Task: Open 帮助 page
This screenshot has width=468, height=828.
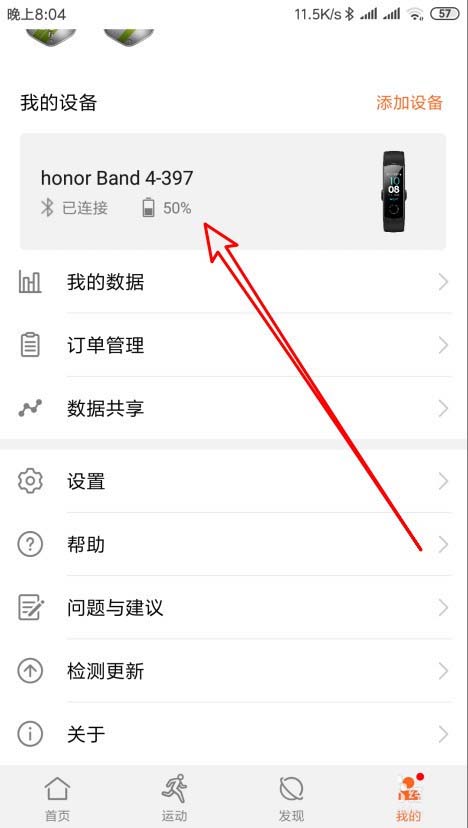Action: (x=234, y=544)
